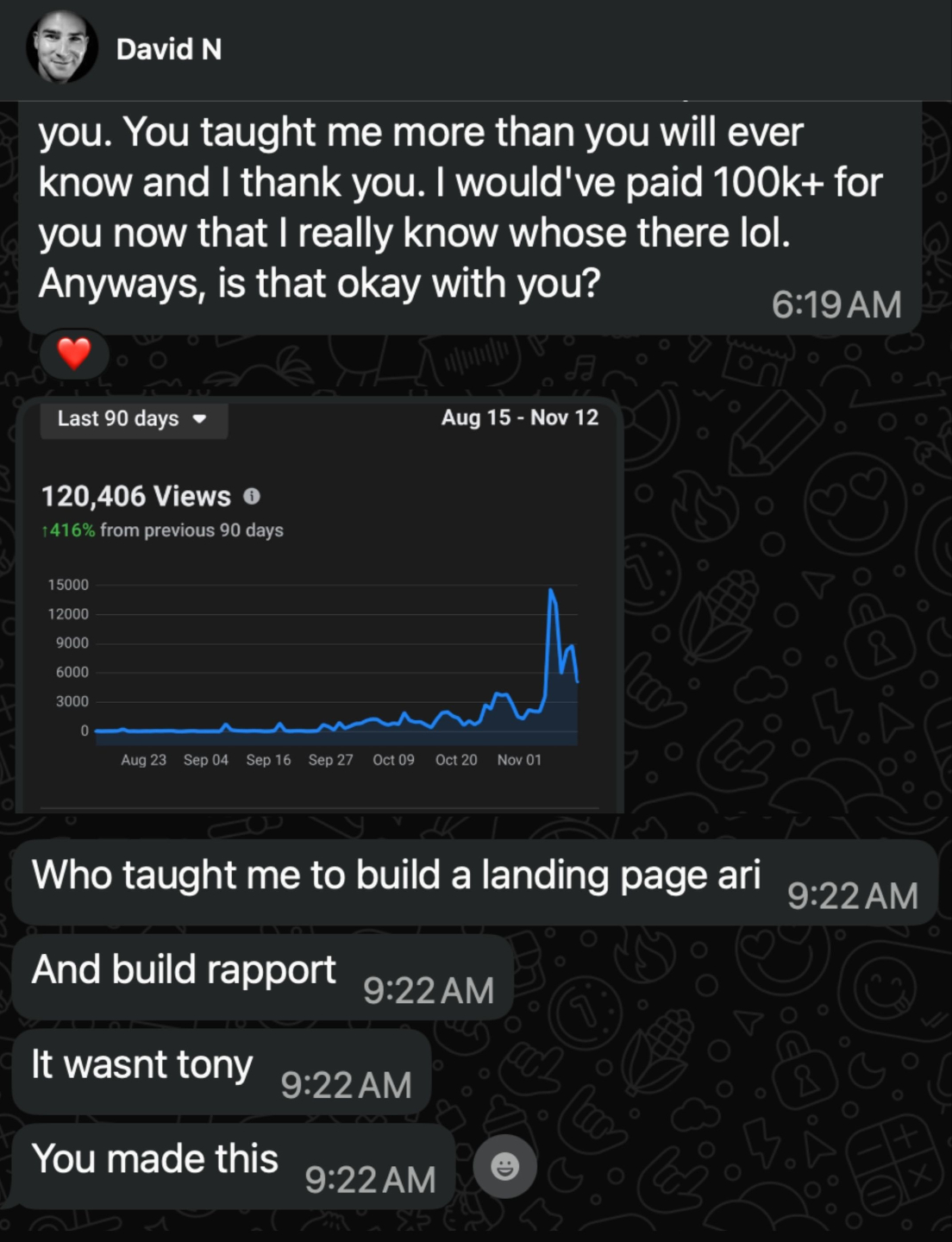Tap the heart reaction on the message
Viewport: 952px width, 1242px height.
click(x=74, y=354)
